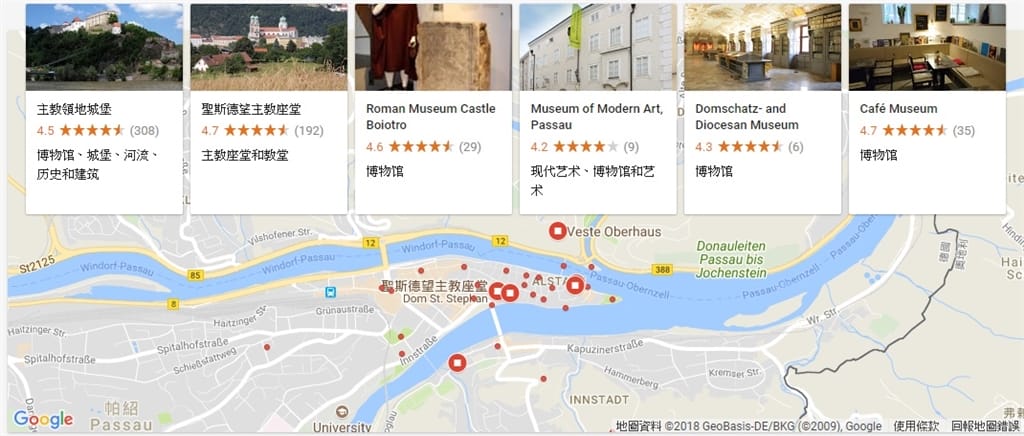Viewport: 1024px width, 436px height.
Task: Open Museum of Modern Art, Passau card
Action: pos(597,108)
